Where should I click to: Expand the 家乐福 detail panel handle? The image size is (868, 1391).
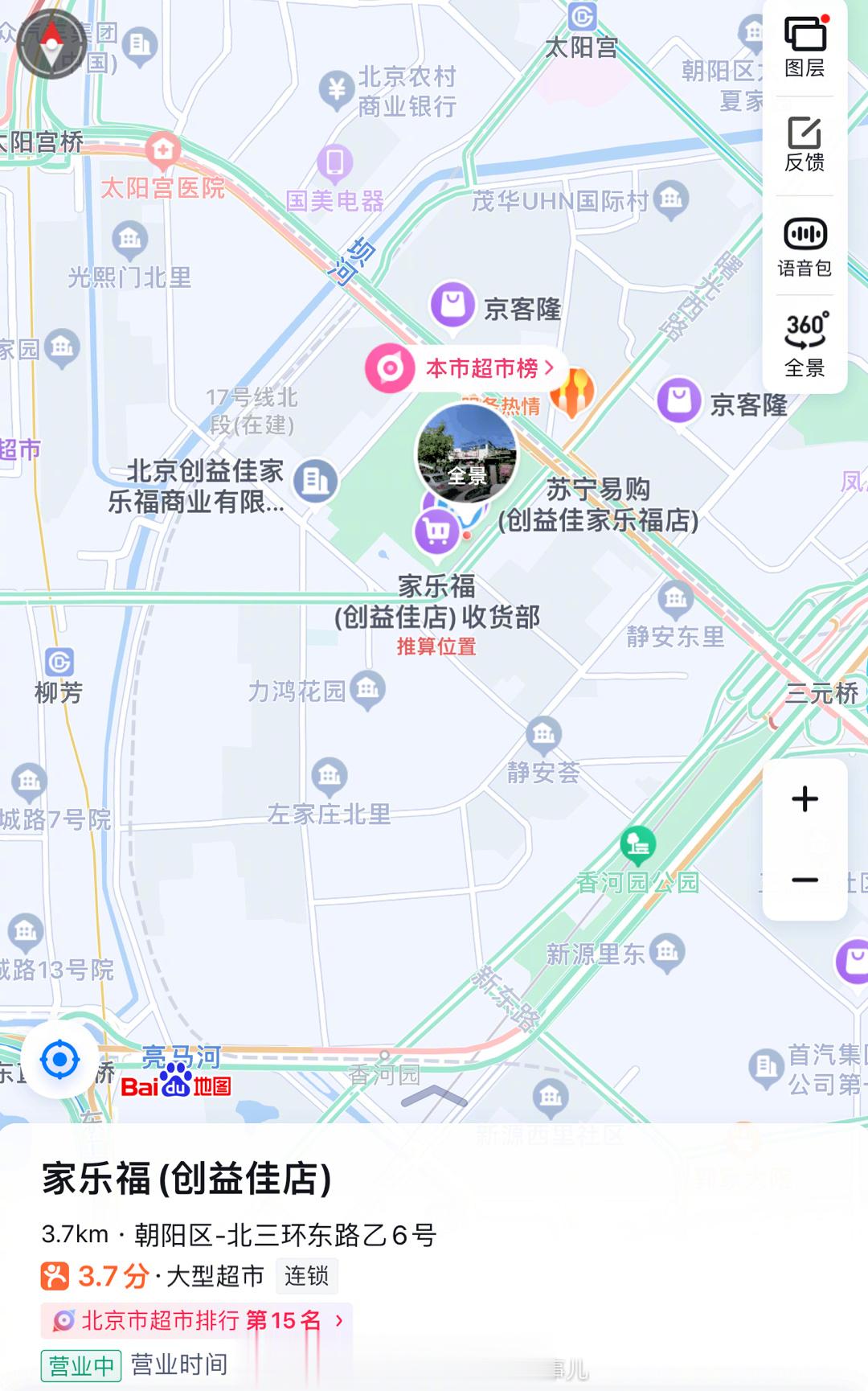[x=434, y=1097]
